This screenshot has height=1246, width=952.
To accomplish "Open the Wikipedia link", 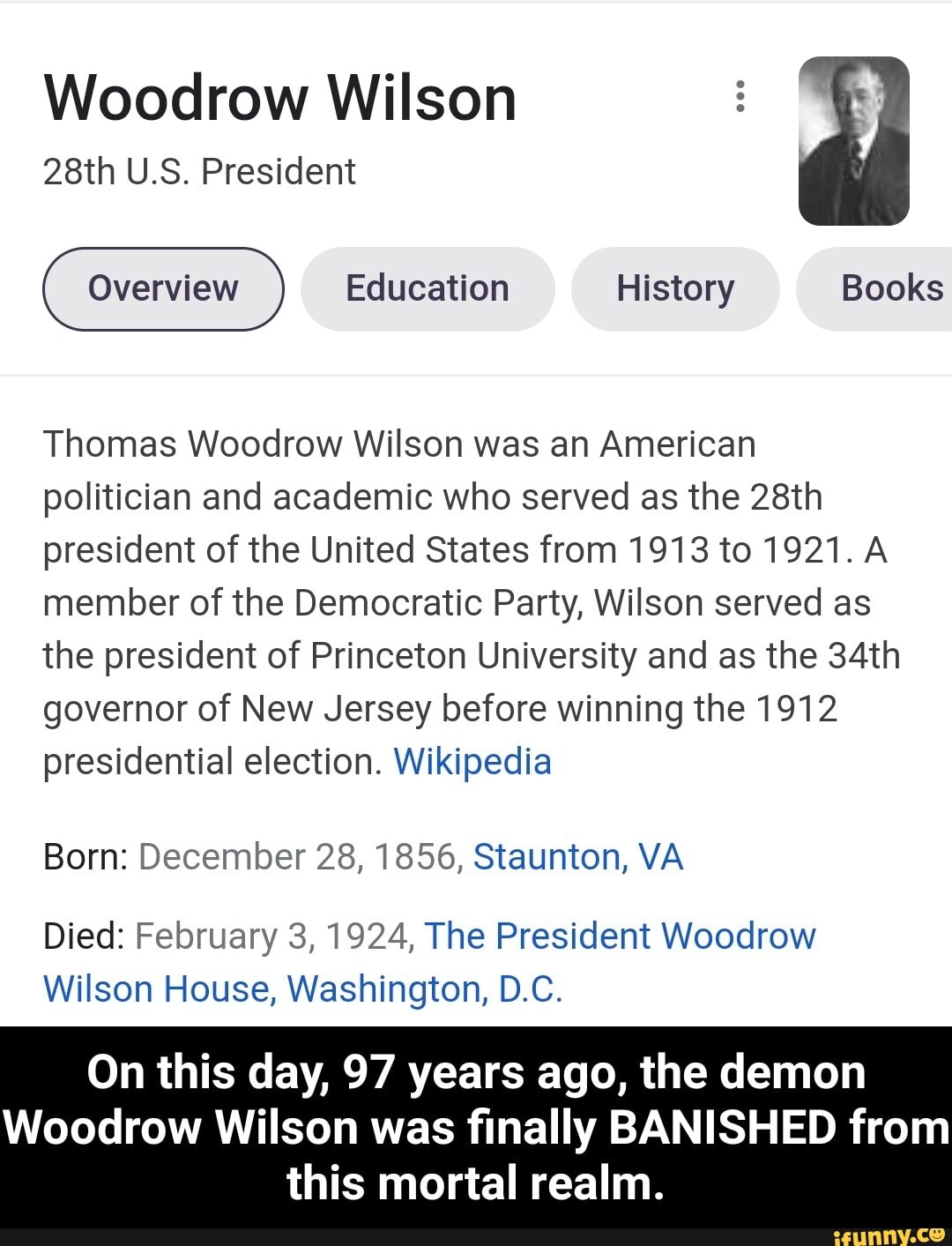I will [x=472, y=761].
